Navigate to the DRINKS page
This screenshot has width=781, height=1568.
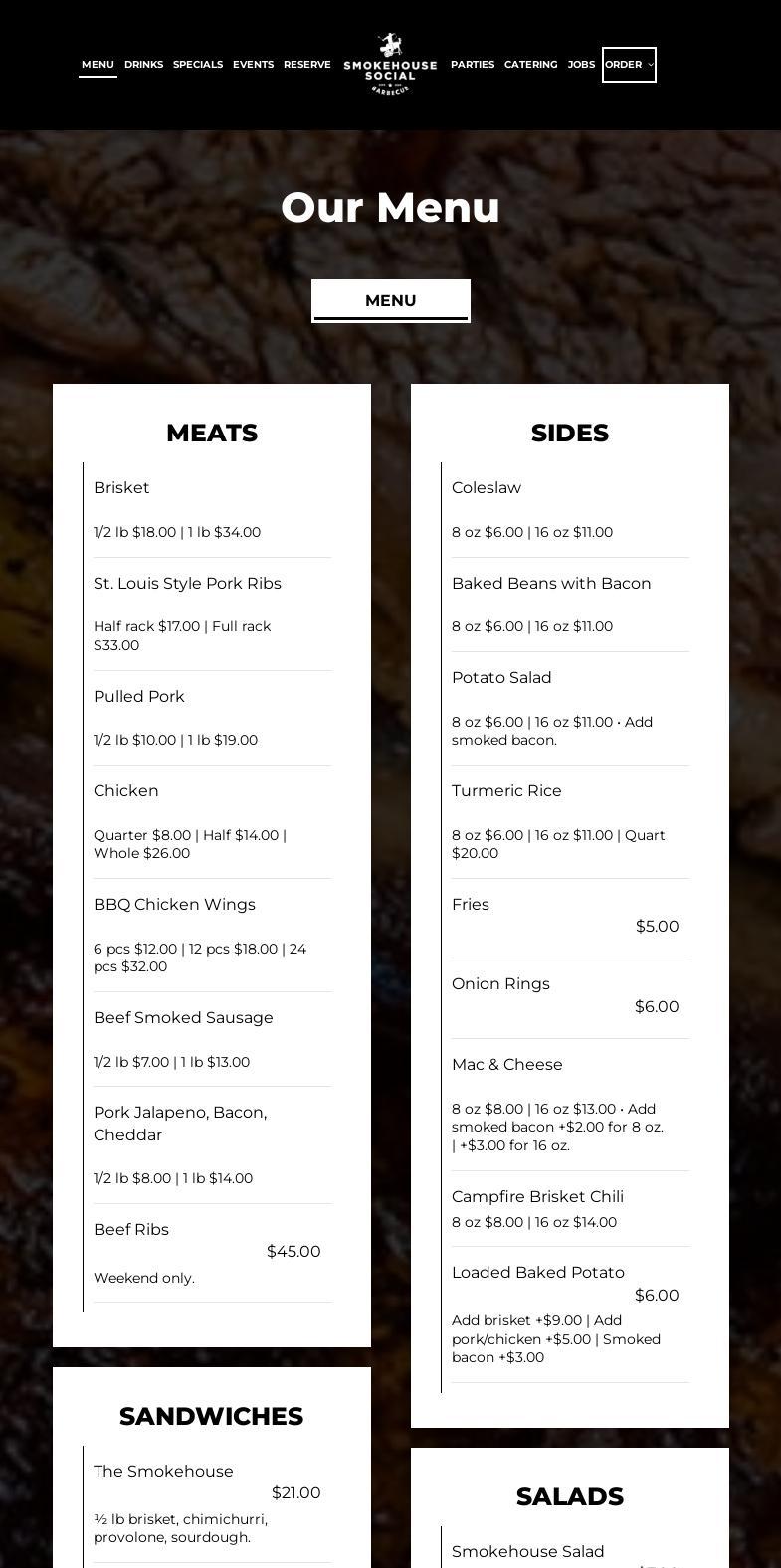143,64
